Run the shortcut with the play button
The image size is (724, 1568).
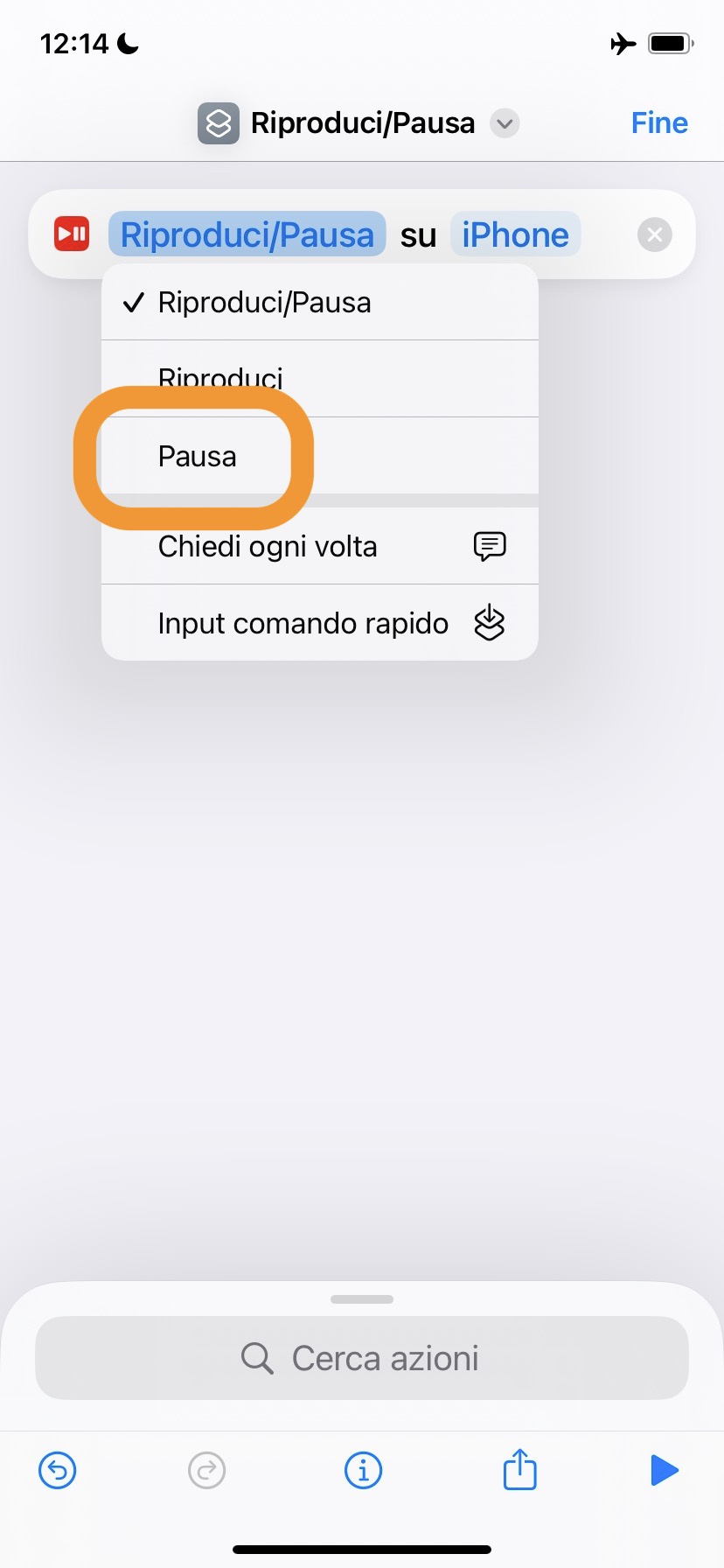(x=665, y=1470)
